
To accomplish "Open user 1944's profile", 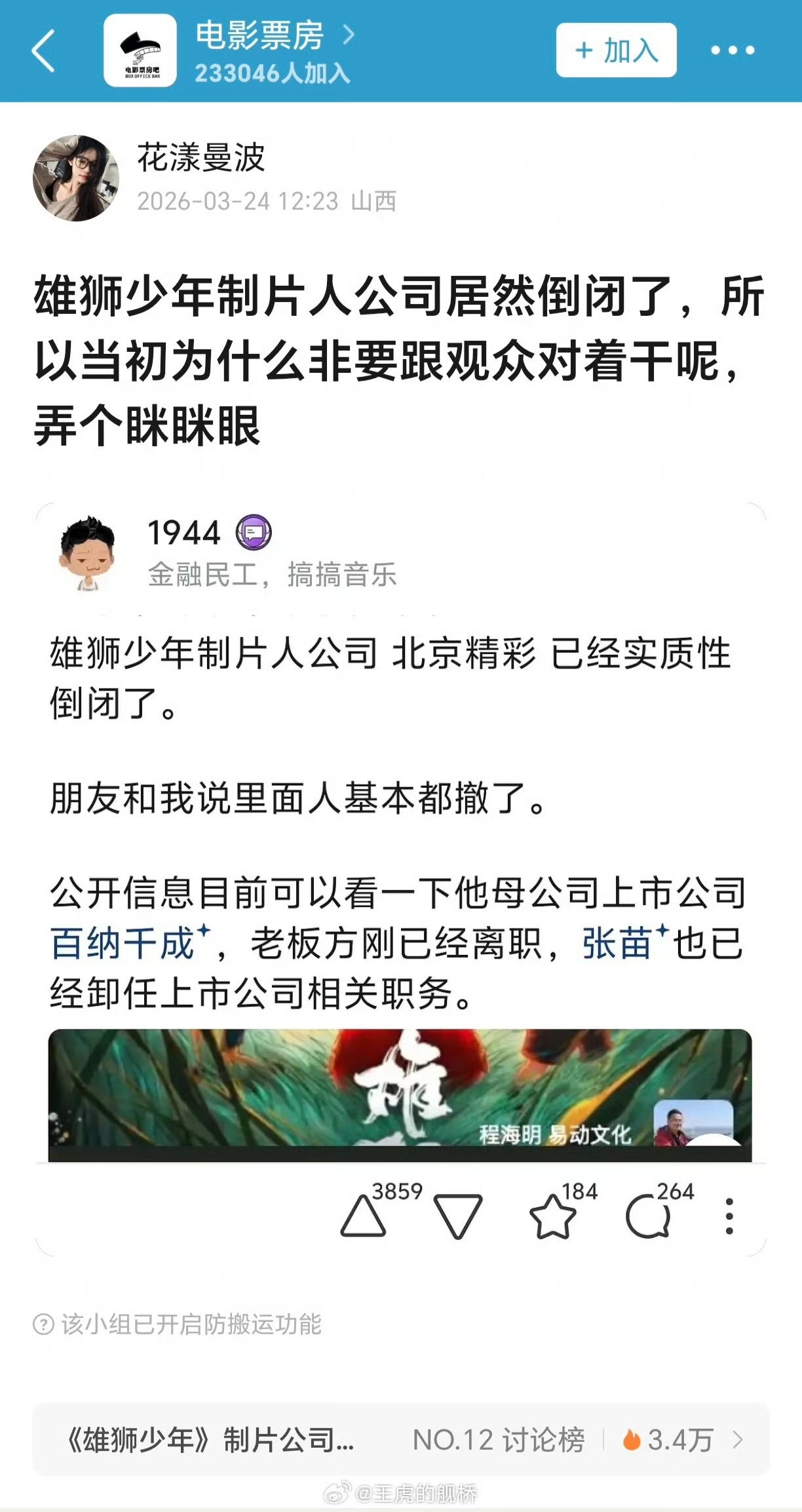I will 88,553.
